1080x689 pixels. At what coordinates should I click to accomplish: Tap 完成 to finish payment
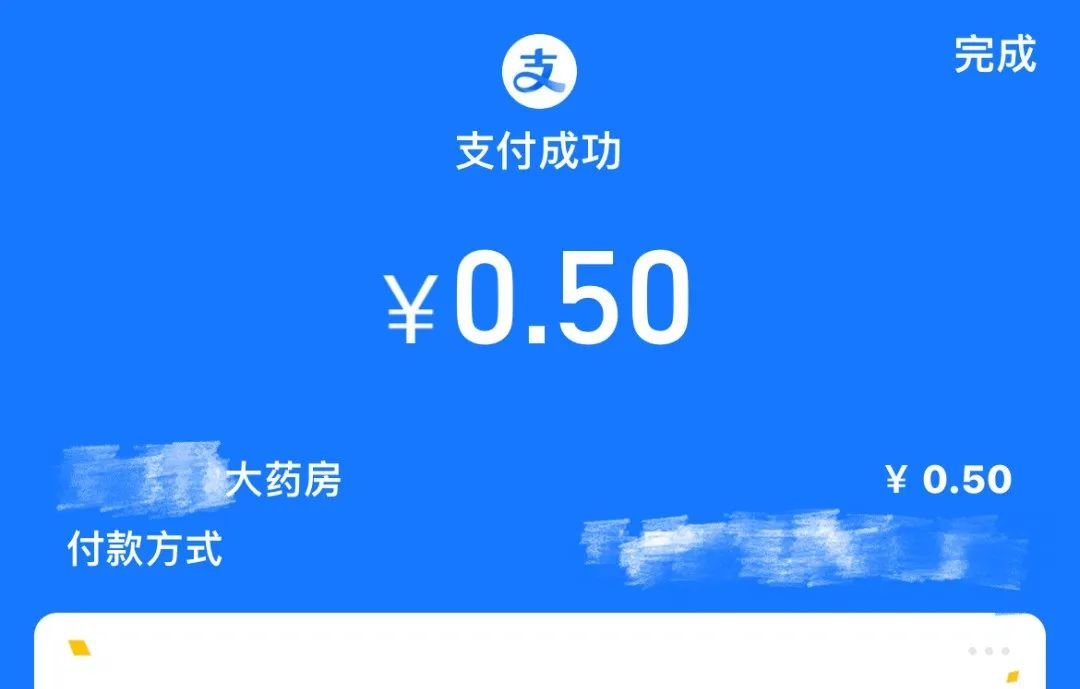994,54
